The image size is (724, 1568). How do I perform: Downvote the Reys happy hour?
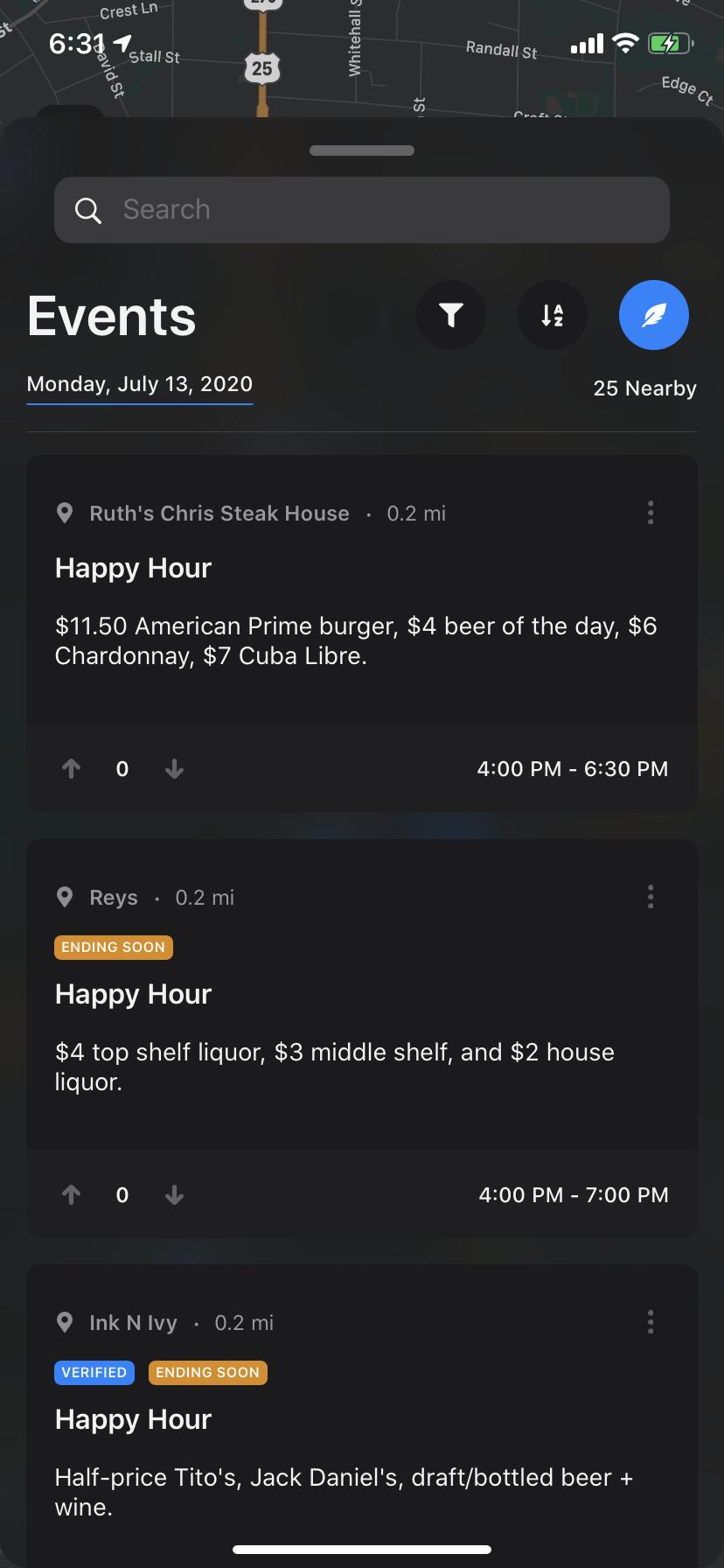[174, 1195]
